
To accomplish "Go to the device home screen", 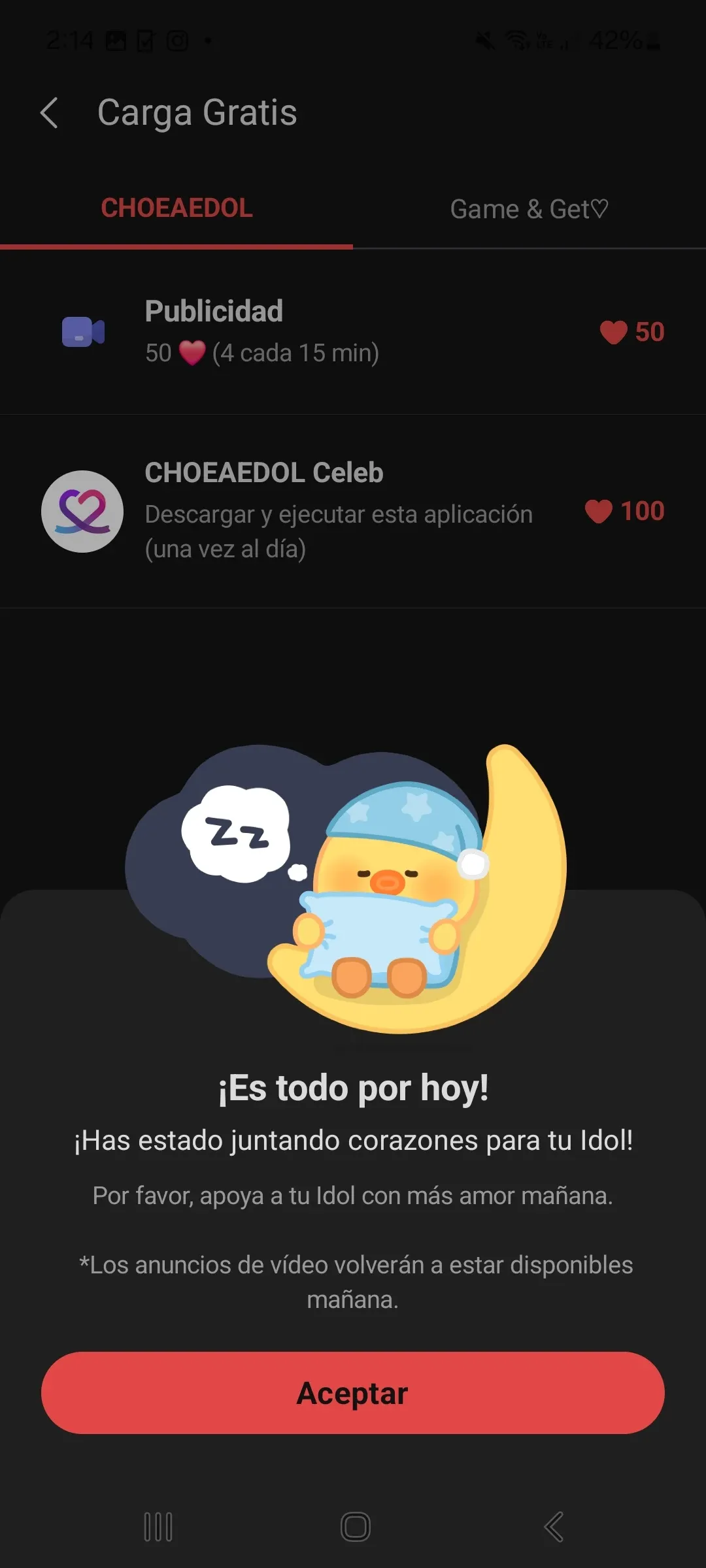I will [355, 1527].
